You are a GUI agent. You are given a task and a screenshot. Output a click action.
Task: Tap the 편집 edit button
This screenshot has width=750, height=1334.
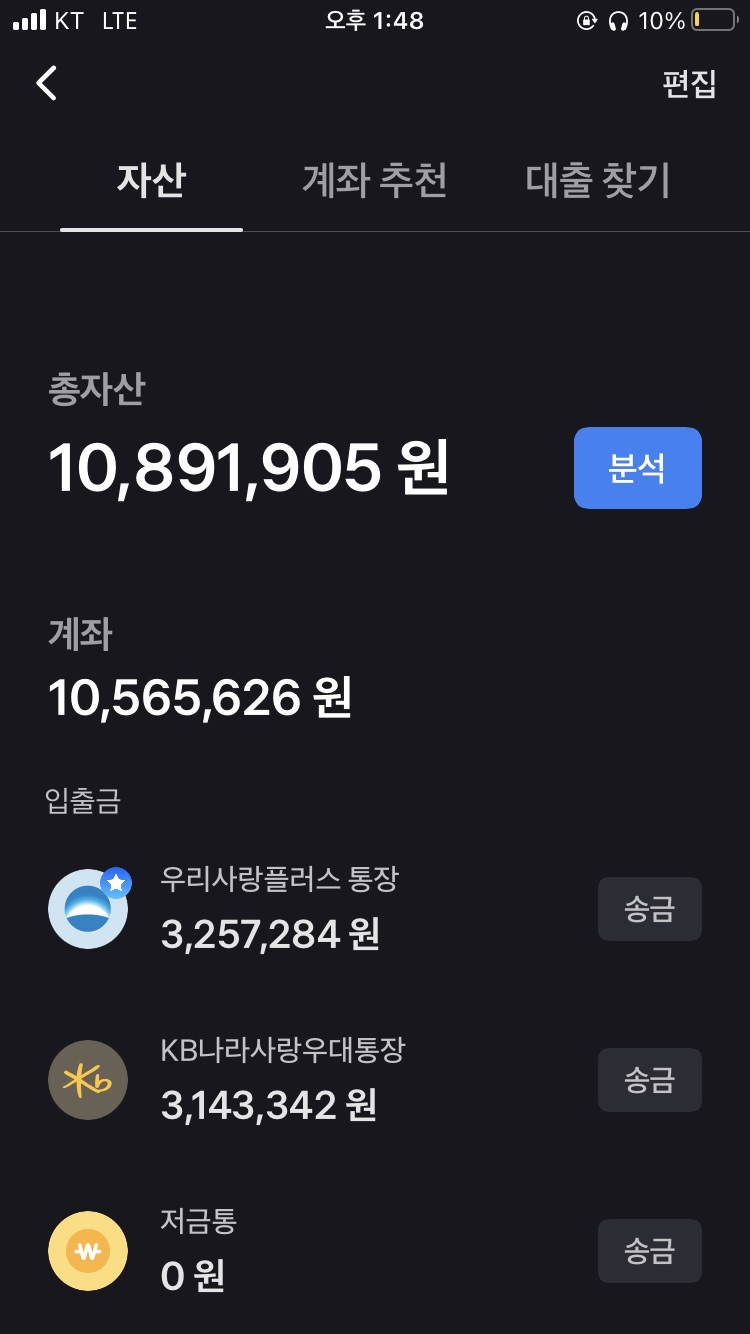[x=689, y=84]
